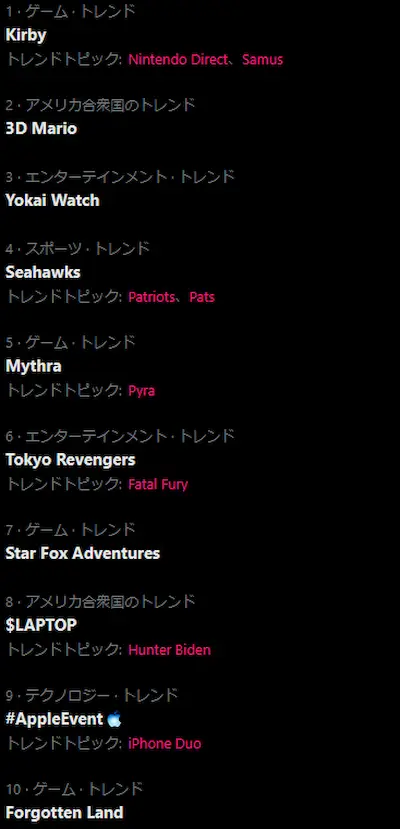Open the Tokyo Revengers trend

pyautogui.click(x=70, y=460)
